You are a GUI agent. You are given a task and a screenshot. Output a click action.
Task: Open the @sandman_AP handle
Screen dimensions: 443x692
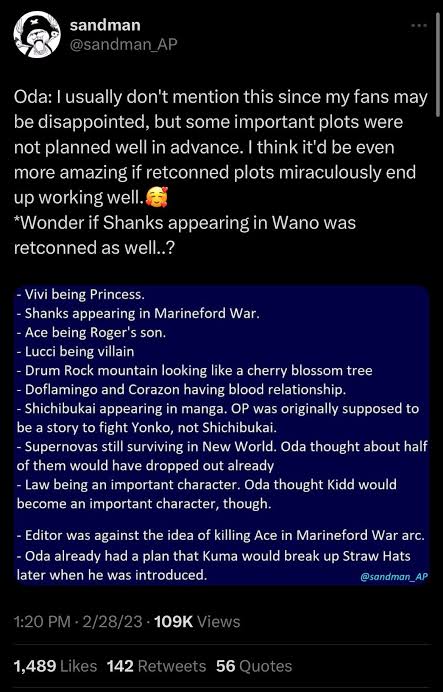pyautogui.click(x=123, y=44)
